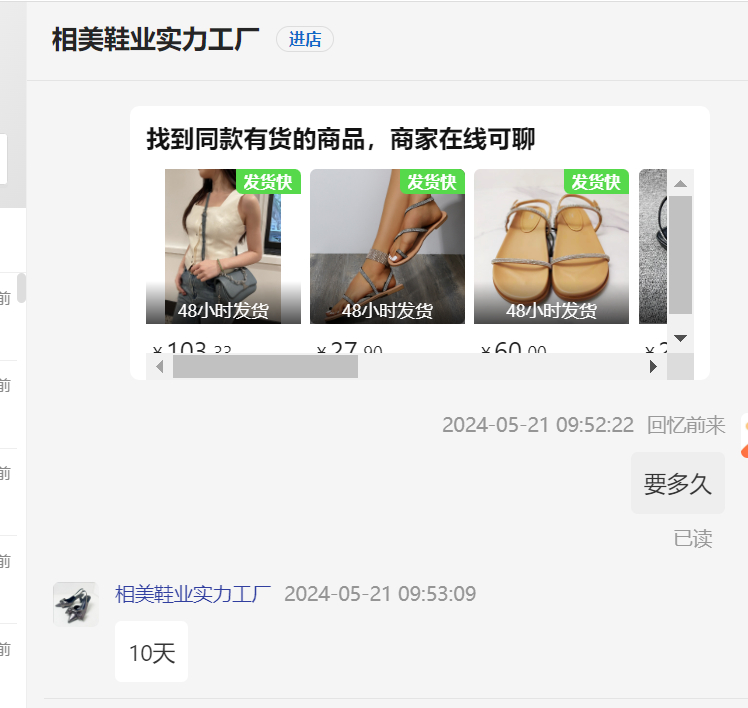
Task: Click the product card's up scroll arrow
Action: pyautogui.click(x=681, y=184)
